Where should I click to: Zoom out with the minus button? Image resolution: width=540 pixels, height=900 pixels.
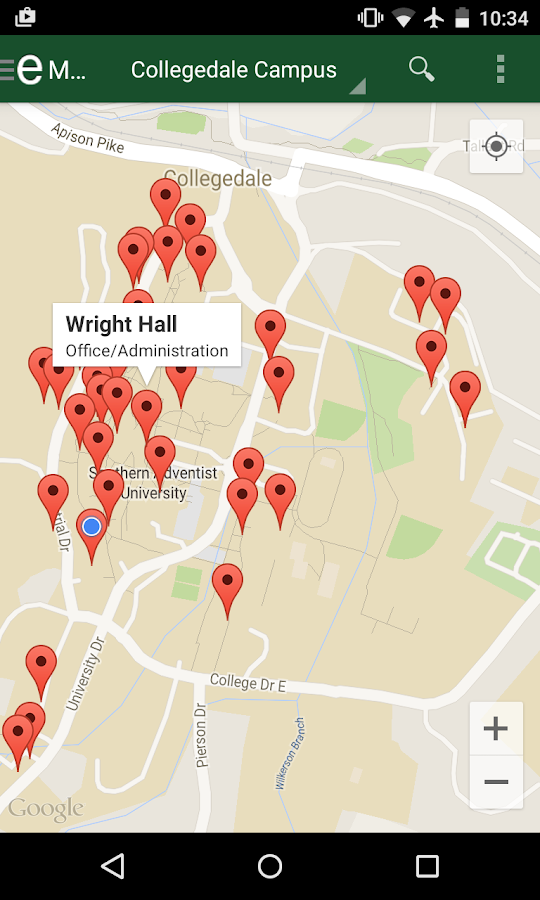click(496, 782)
